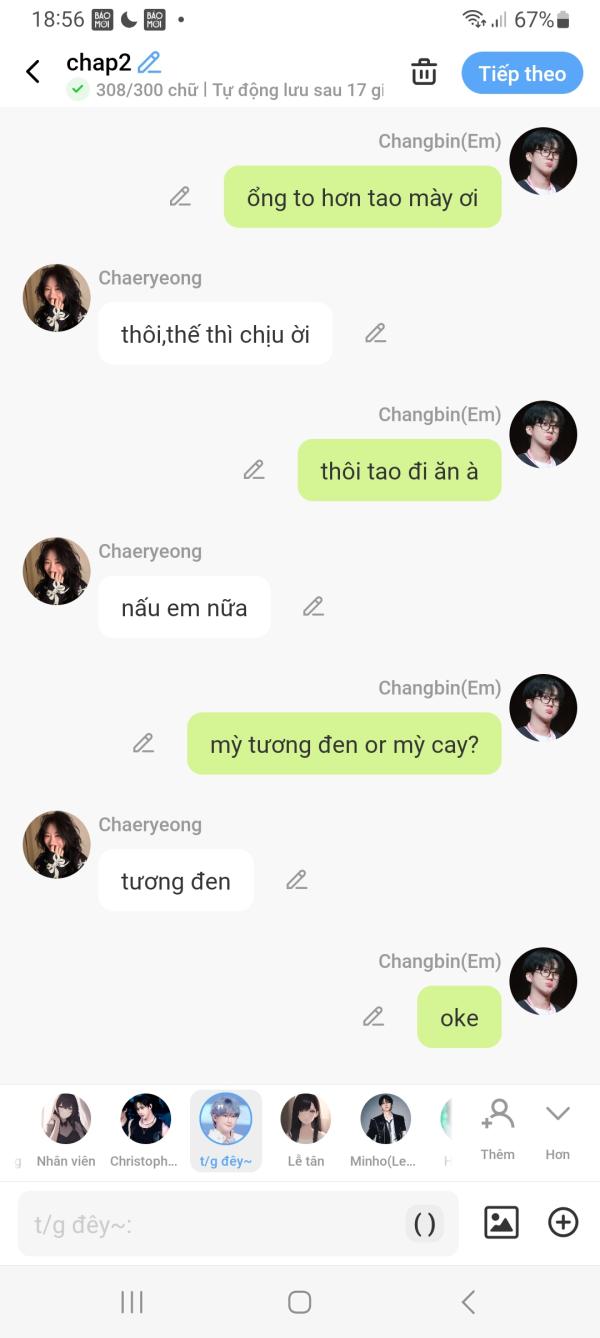600x1338 pixels.
Task: Insert an image into the chat
Action: 501,1222
